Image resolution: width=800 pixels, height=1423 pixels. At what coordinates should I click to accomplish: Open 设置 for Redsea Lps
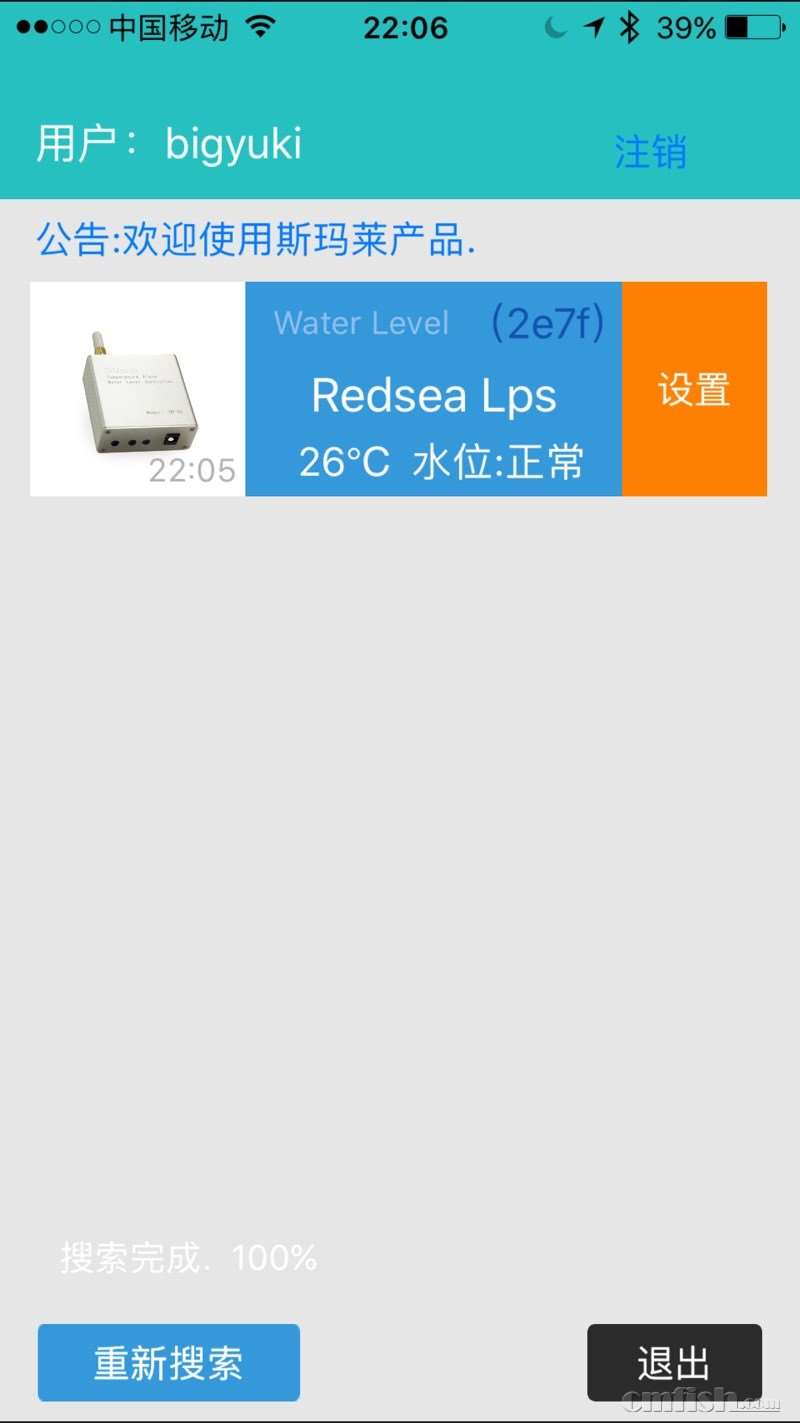pos(694,390)
